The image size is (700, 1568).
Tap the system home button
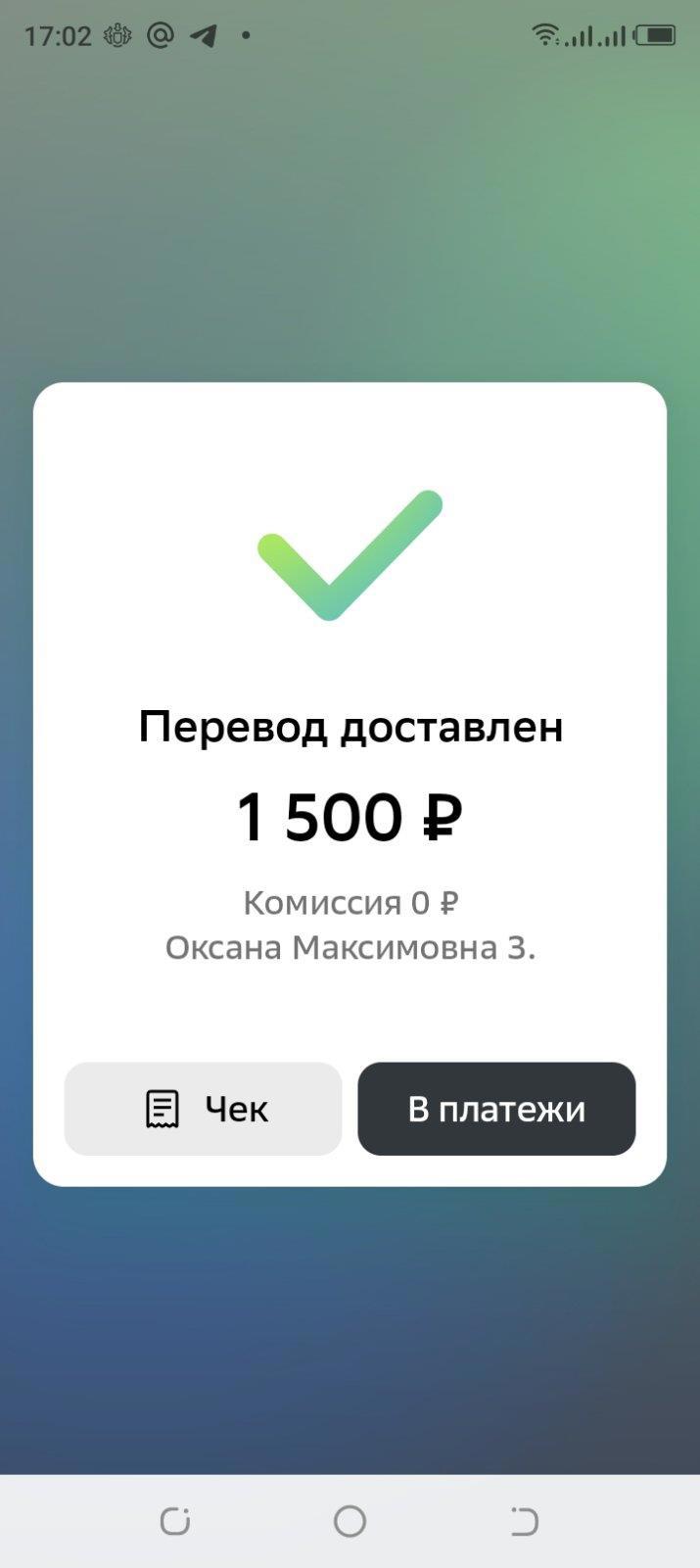pyautogui.click(x=350, y=1521)
